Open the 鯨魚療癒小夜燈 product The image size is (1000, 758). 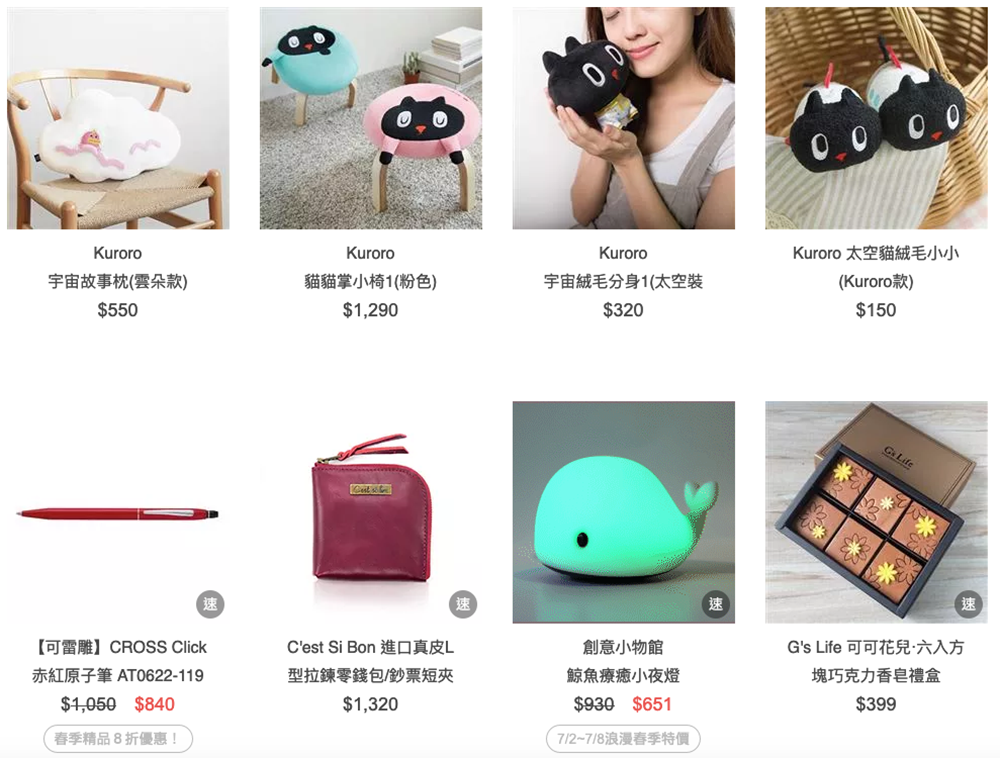pyautogui.click(x=623, y=512)
